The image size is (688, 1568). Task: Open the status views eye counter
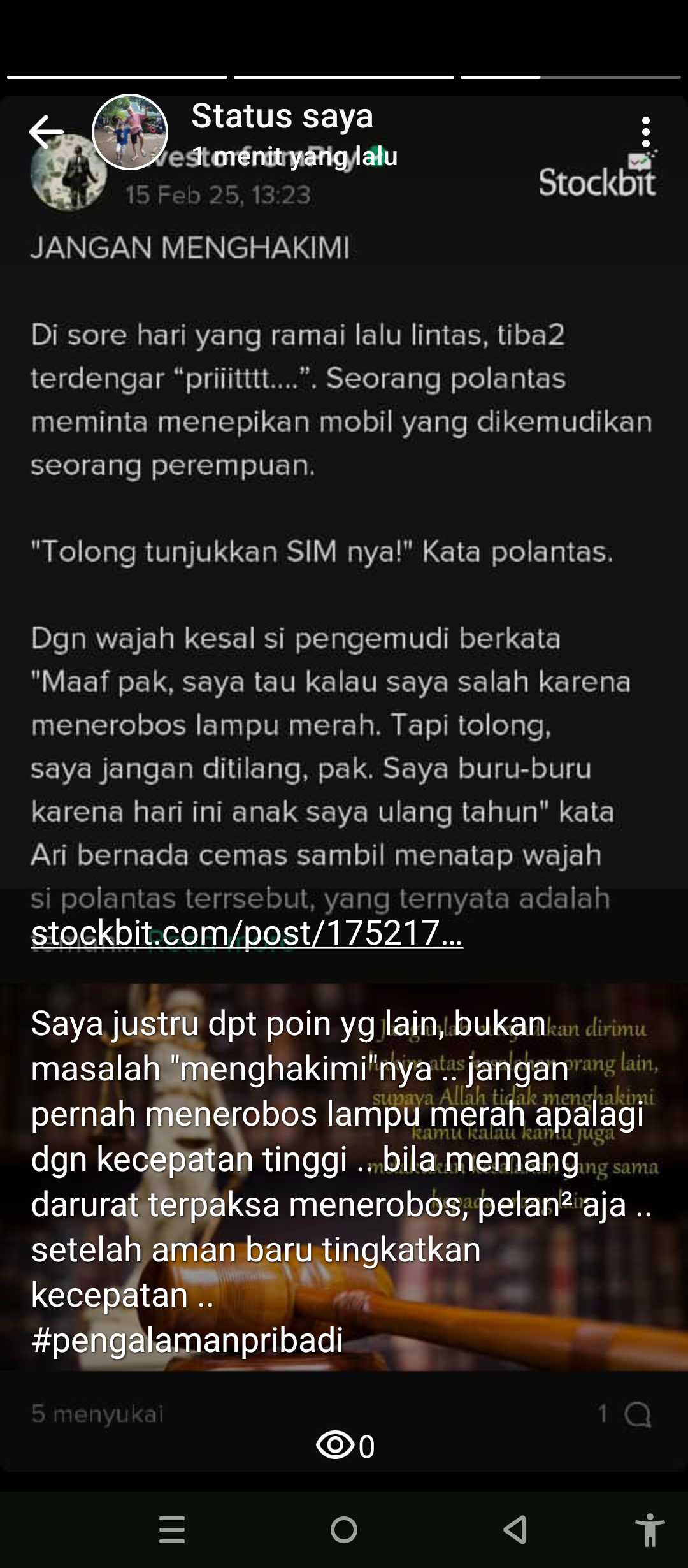[344, 1446]
